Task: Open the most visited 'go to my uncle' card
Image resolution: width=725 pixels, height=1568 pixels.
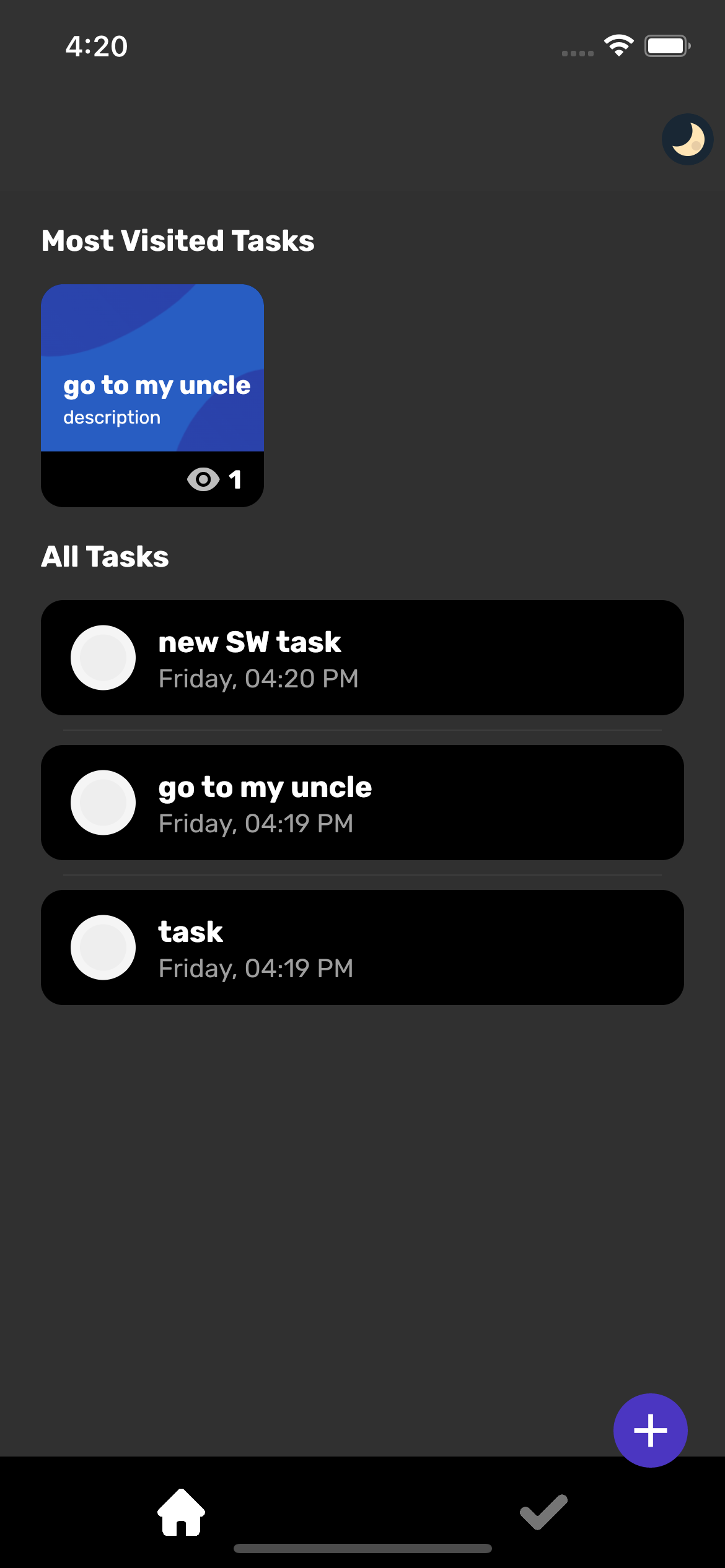Action: coord(152,394)
